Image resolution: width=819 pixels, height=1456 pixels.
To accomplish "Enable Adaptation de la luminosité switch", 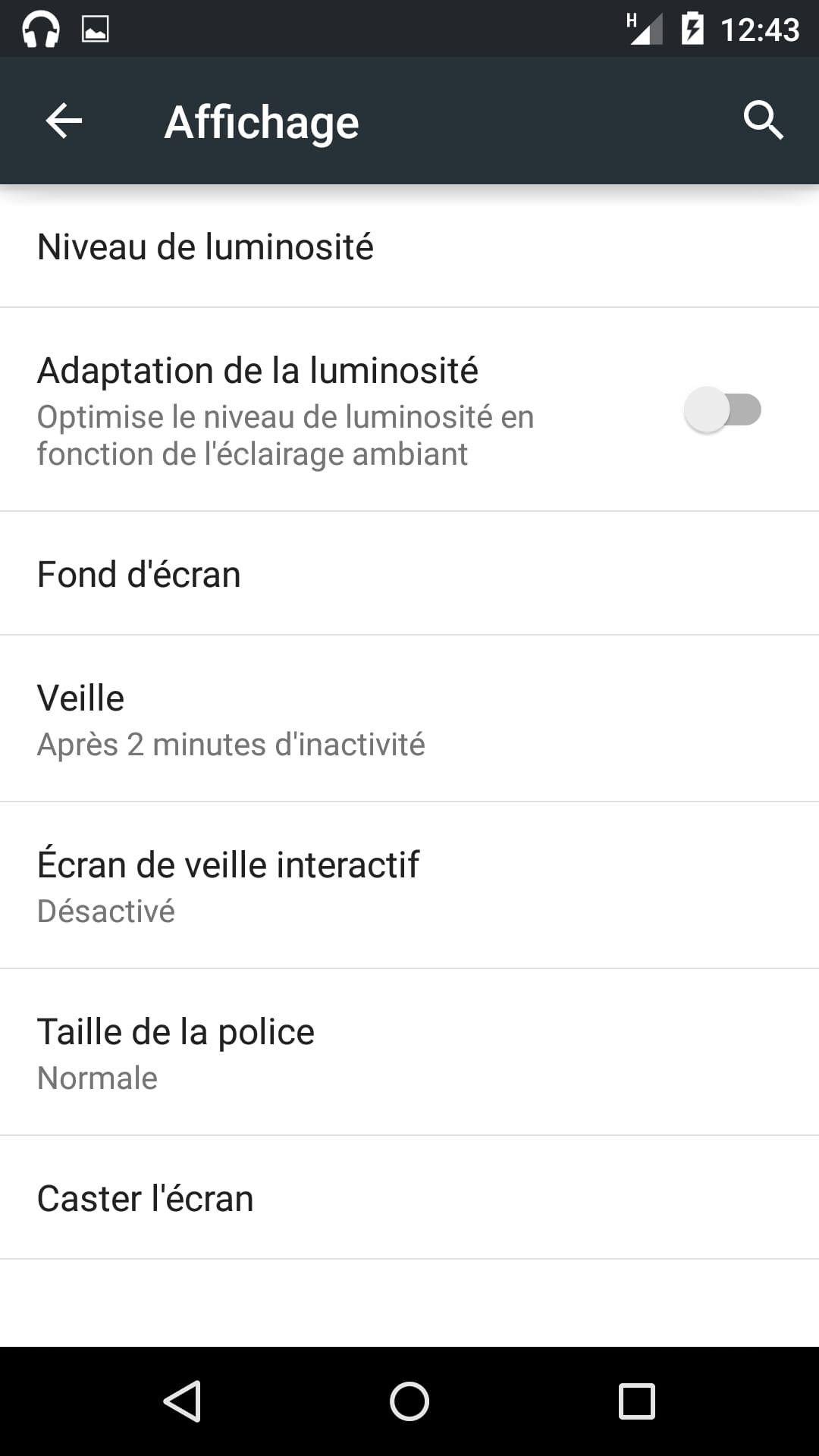I will (x=722, y=410).
